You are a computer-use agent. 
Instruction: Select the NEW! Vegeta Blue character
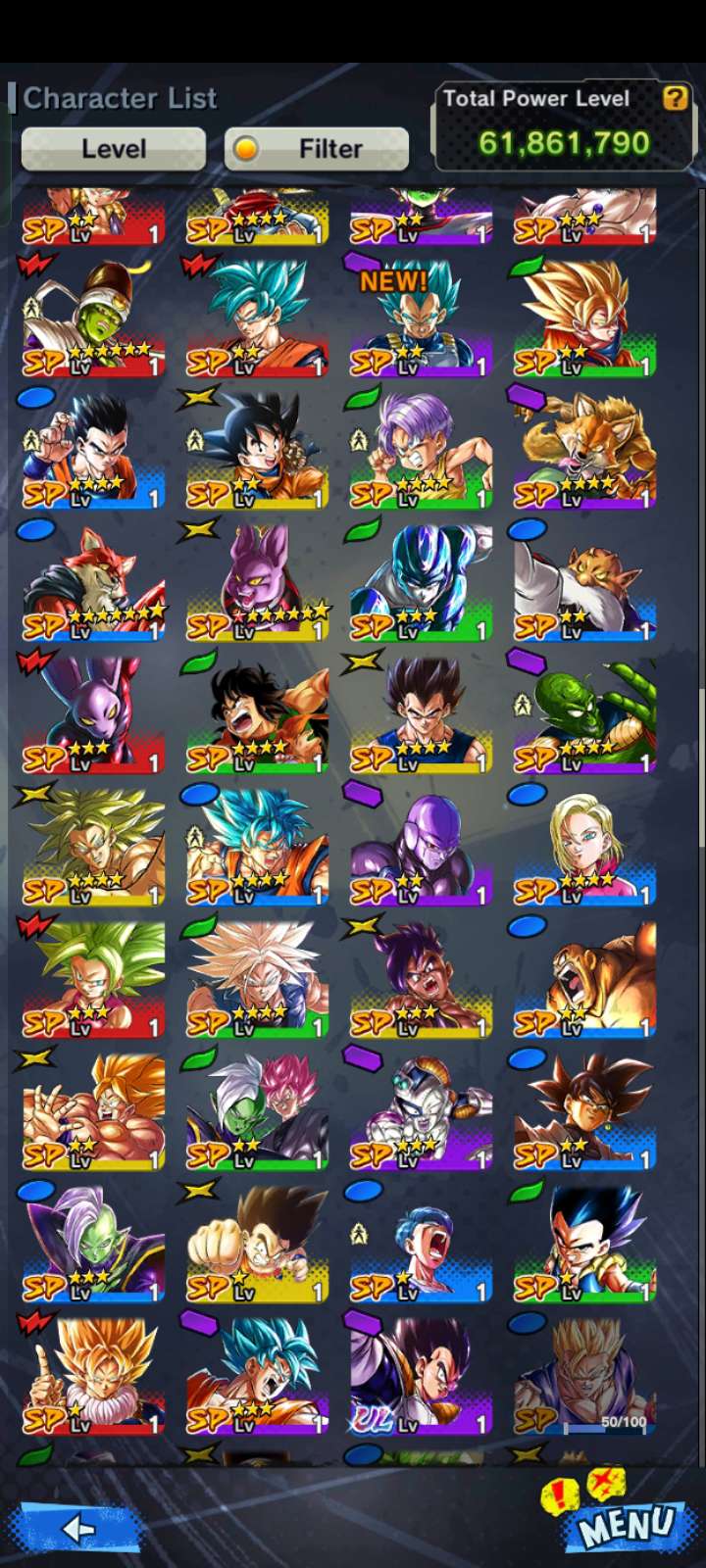click(x=420, y=318)
